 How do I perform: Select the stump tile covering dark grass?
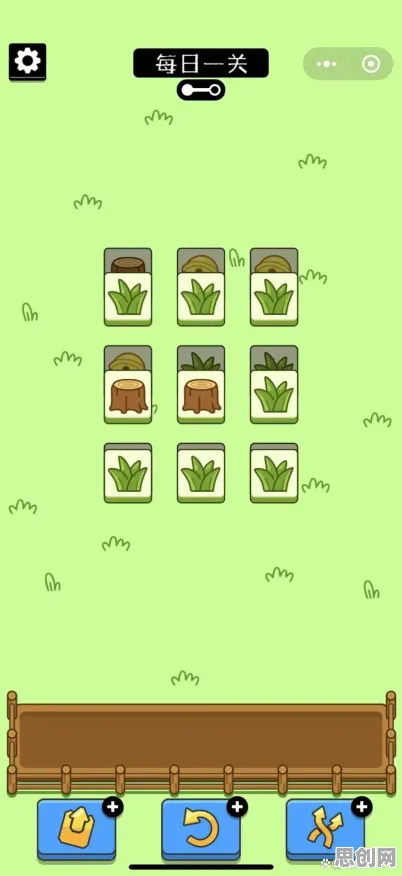201,397
